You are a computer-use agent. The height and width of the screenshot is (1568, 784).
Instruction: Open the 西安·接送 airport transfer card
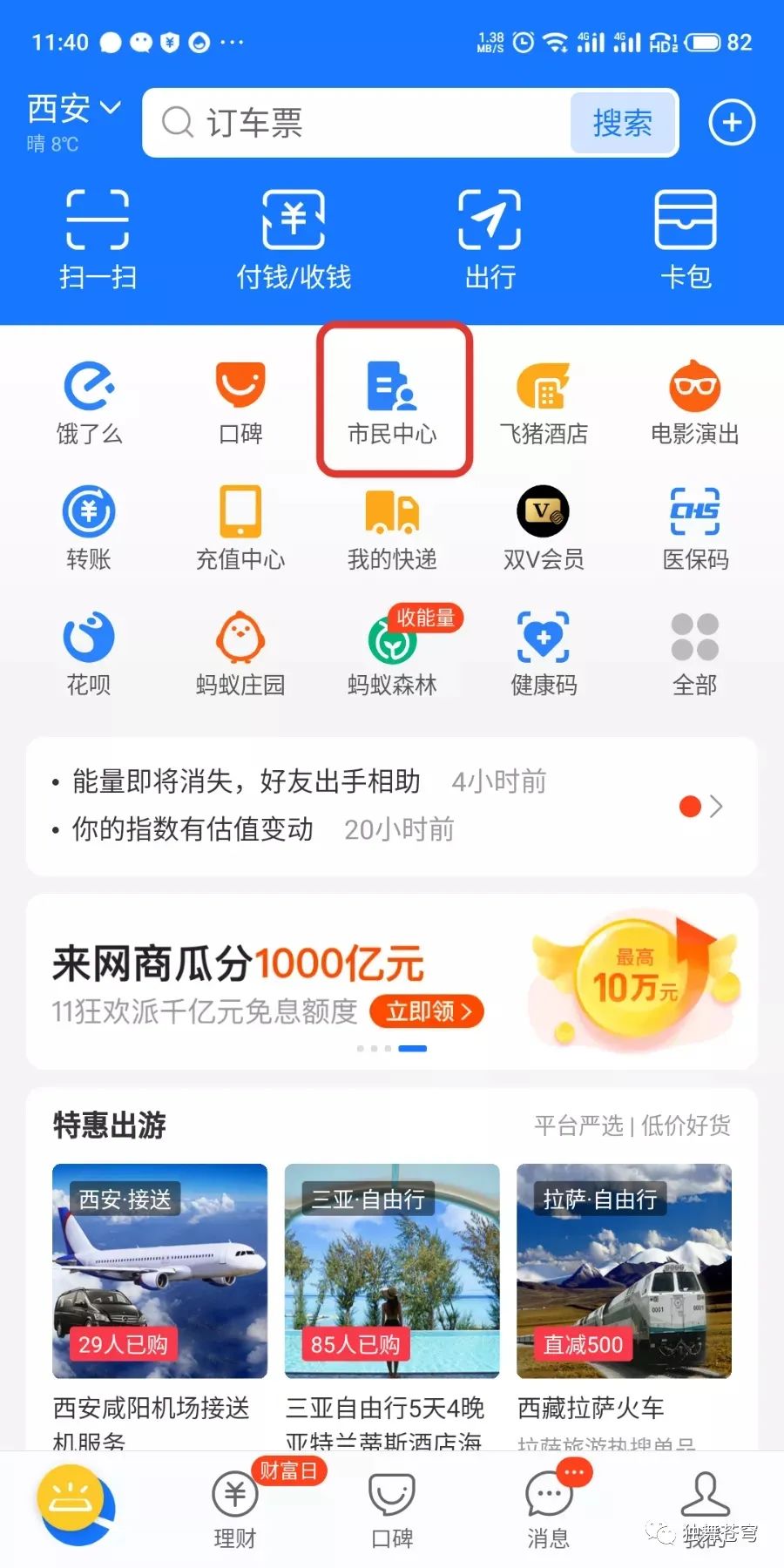pos(159,1270)
